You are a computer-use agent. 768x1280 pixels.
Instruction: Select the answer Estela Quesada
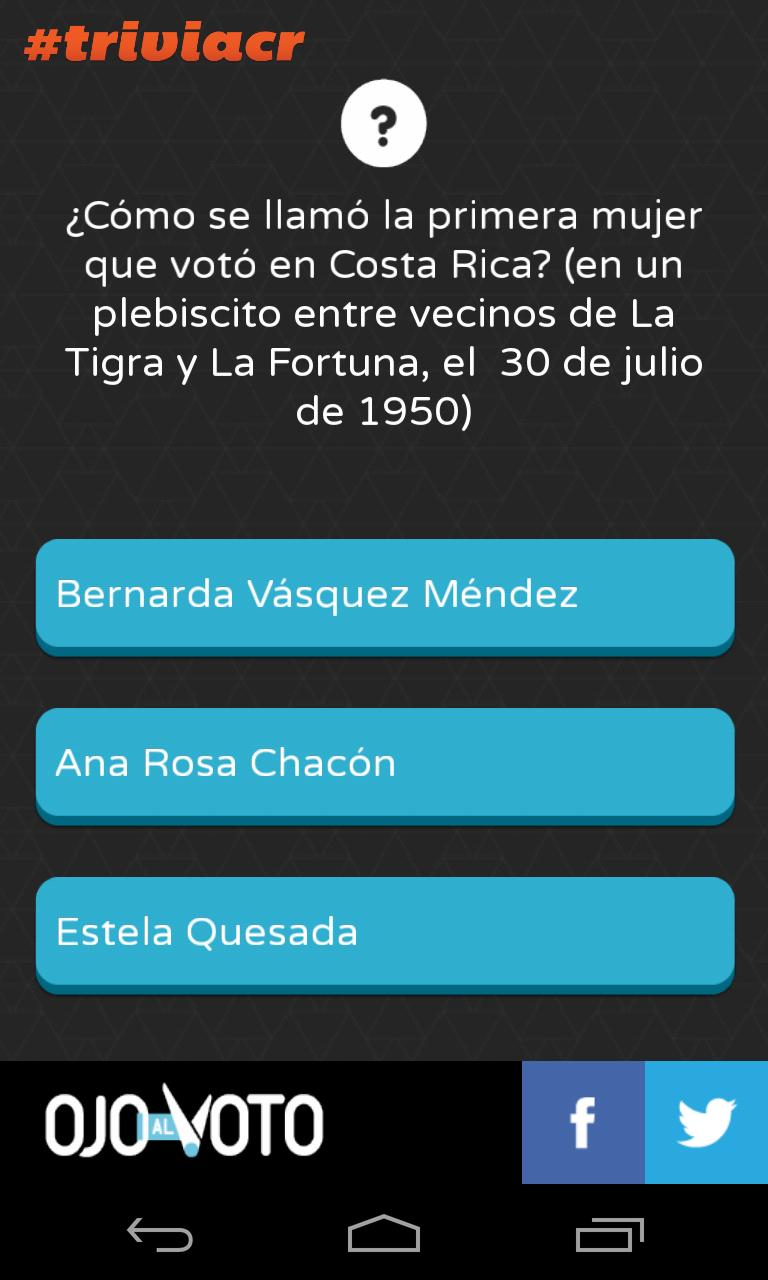click(384, 932)
